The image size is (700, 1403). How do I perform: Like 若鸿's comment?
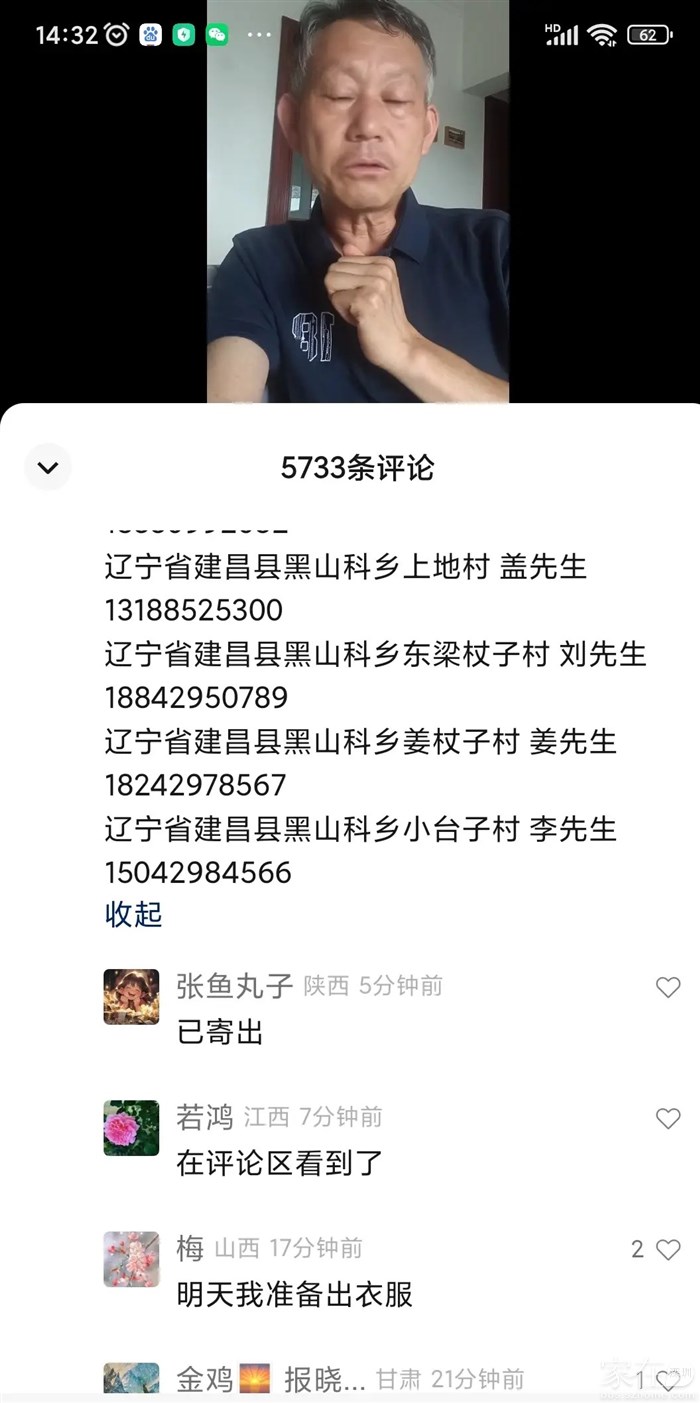click(x=667, y=1118)
